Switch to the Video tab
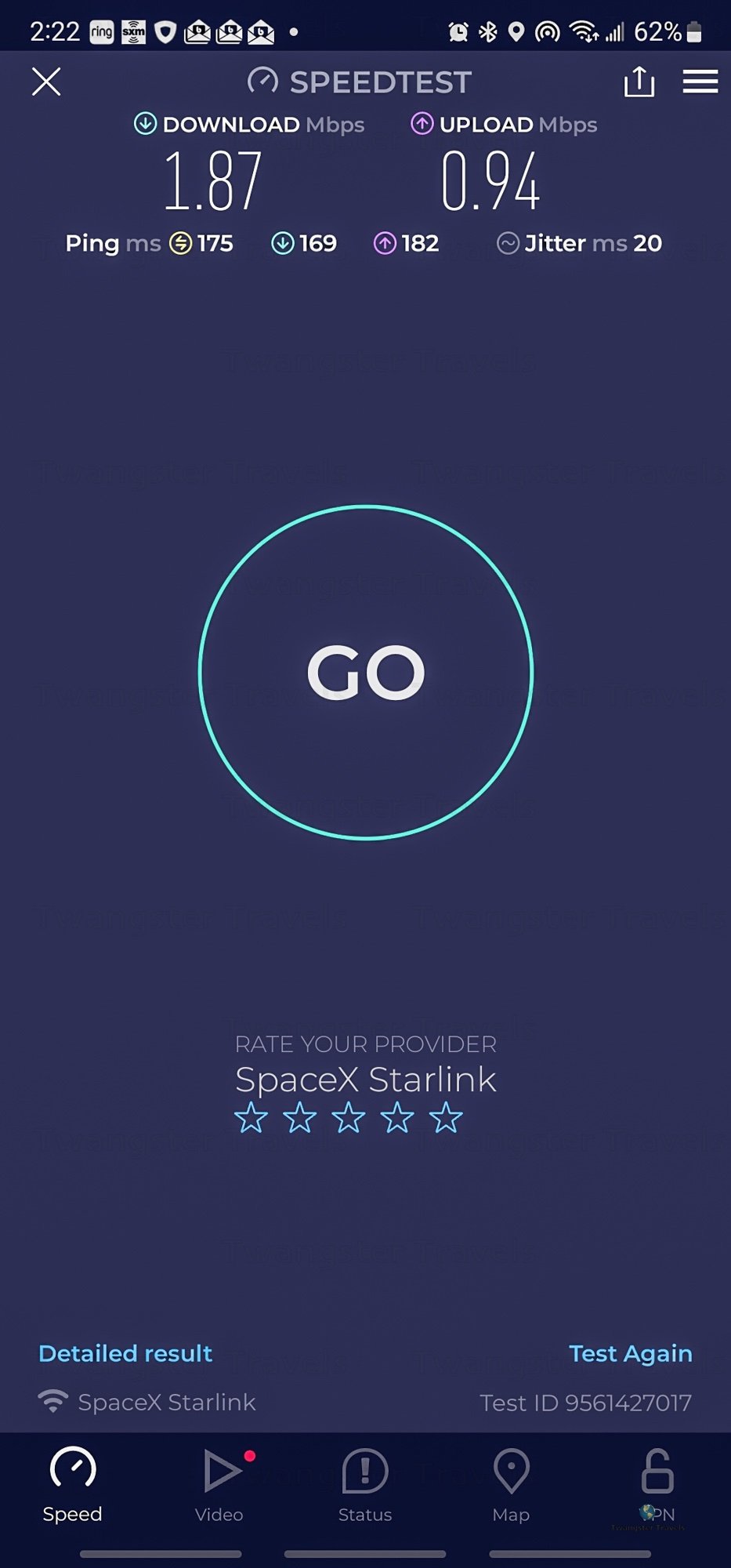Image resolution: width=731 pixels, height=1568 pixels. click(219, 1485)
